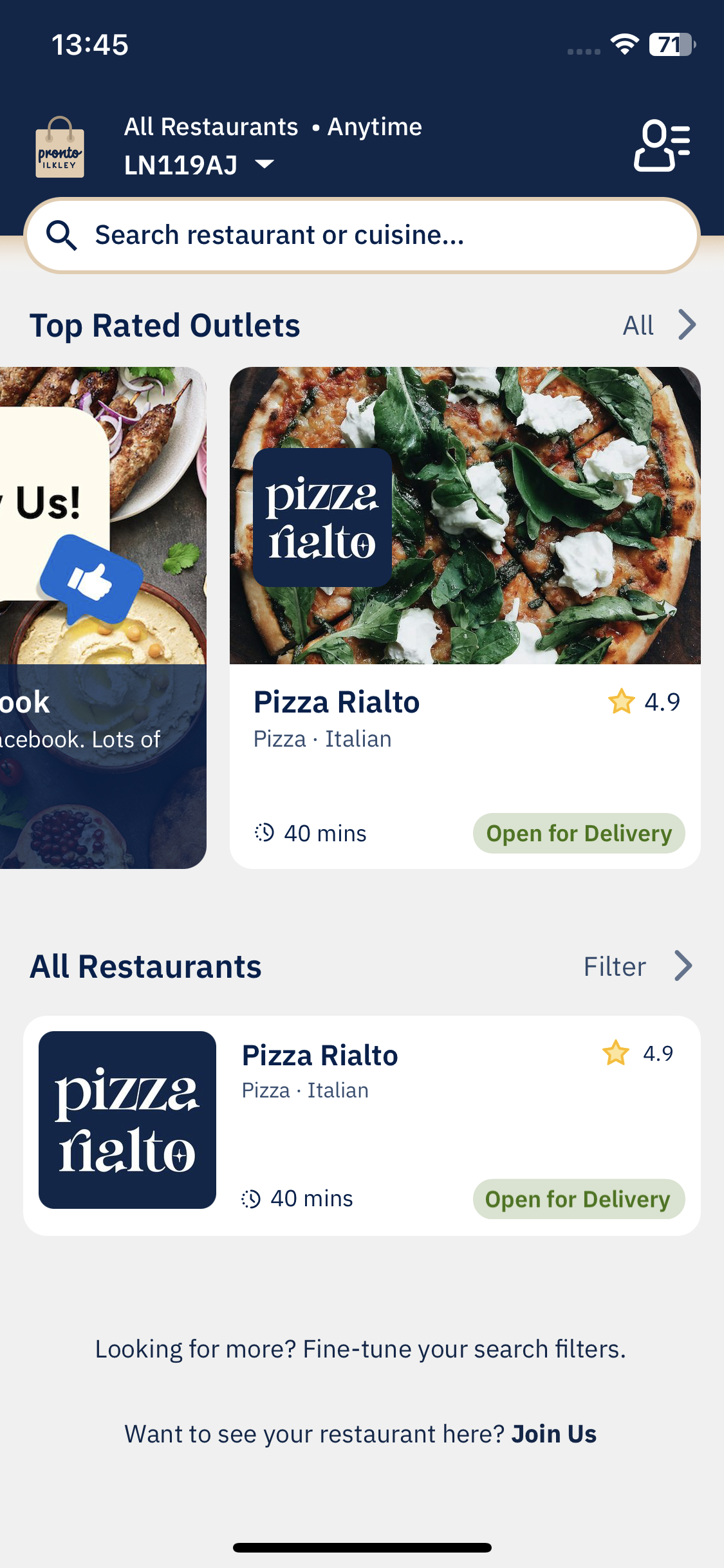
Task: Open the account profile icon
Action: pos(662,145)
